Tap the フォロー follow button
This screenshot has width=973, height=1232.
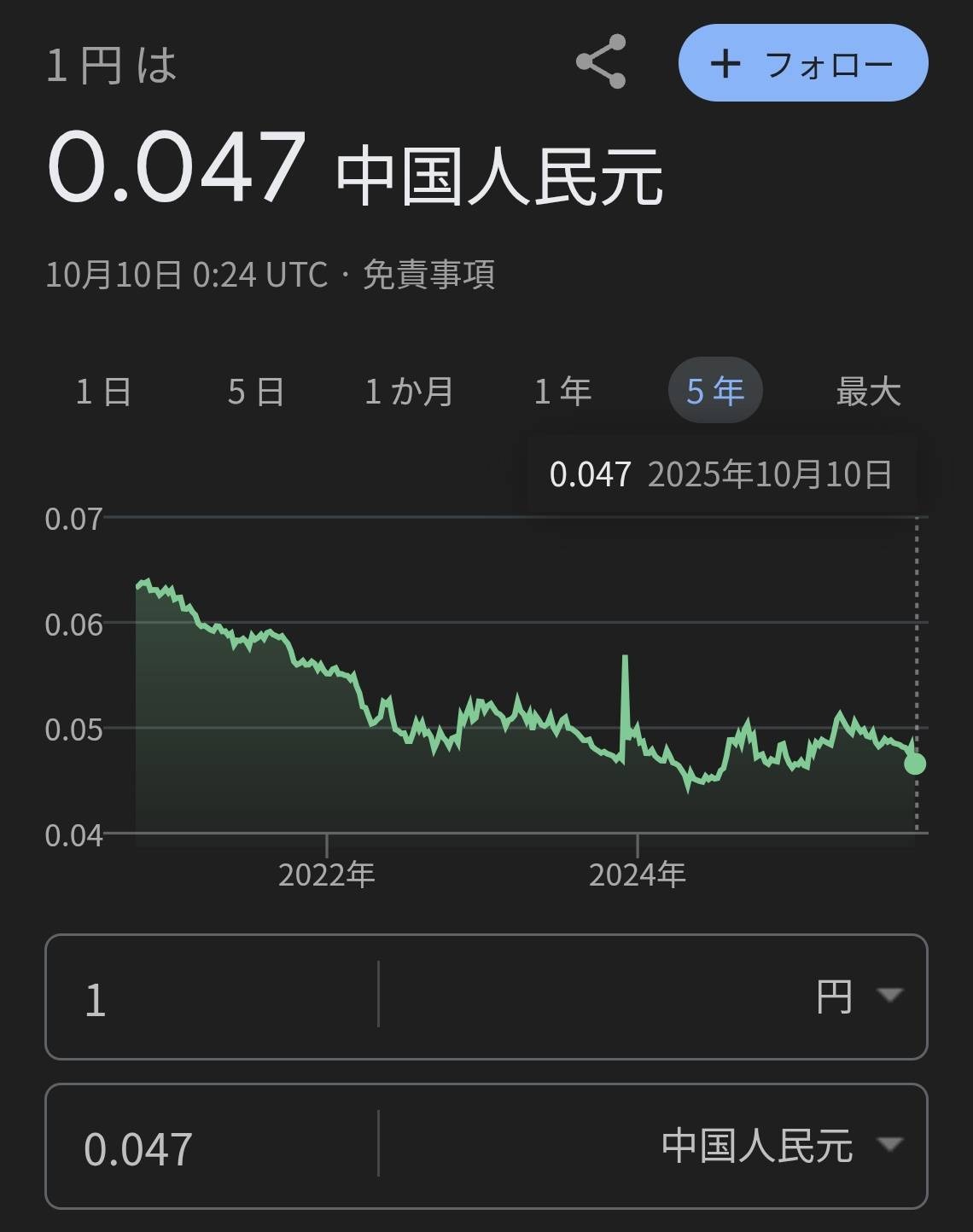coord(803,63)
